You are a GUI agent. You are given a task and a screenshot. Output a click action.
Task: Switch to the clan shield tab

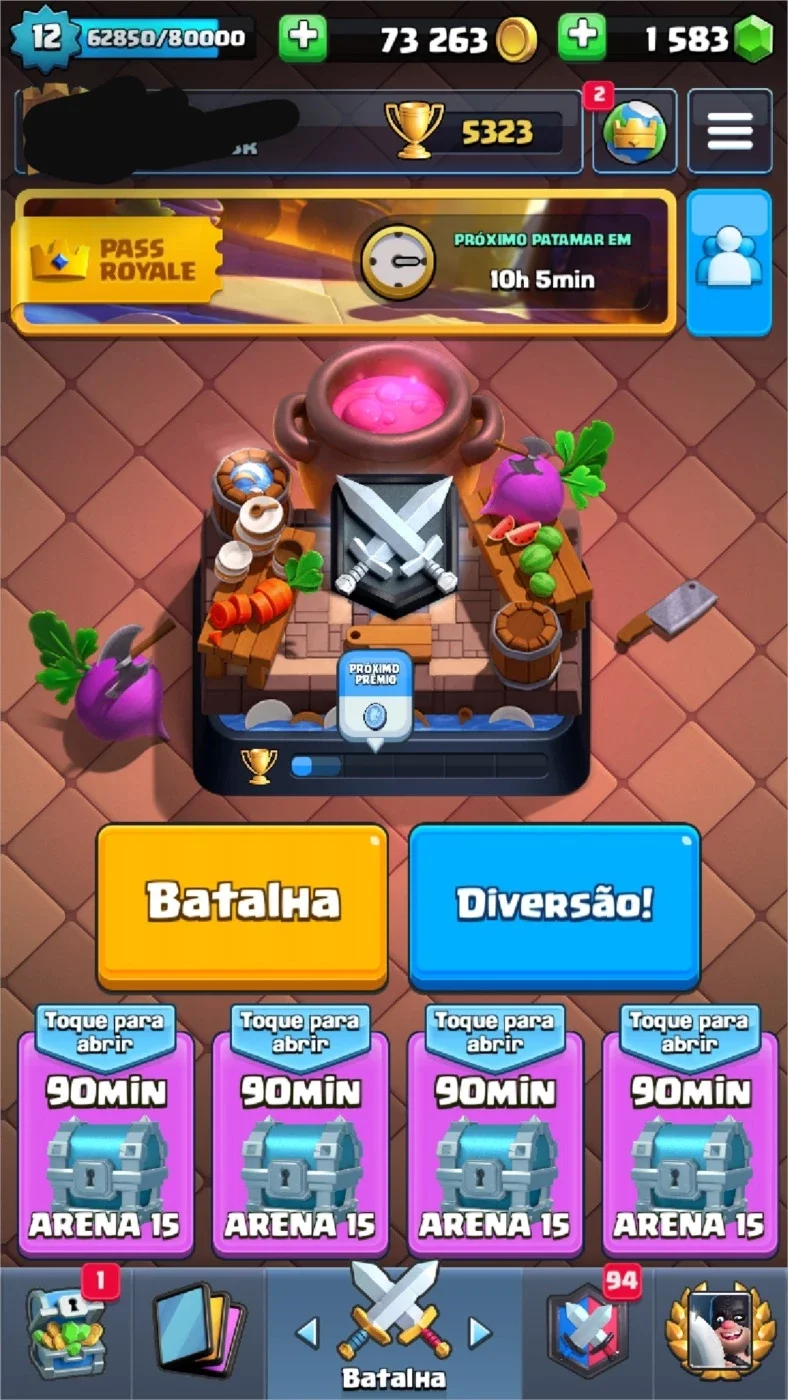pos(588,1332)
